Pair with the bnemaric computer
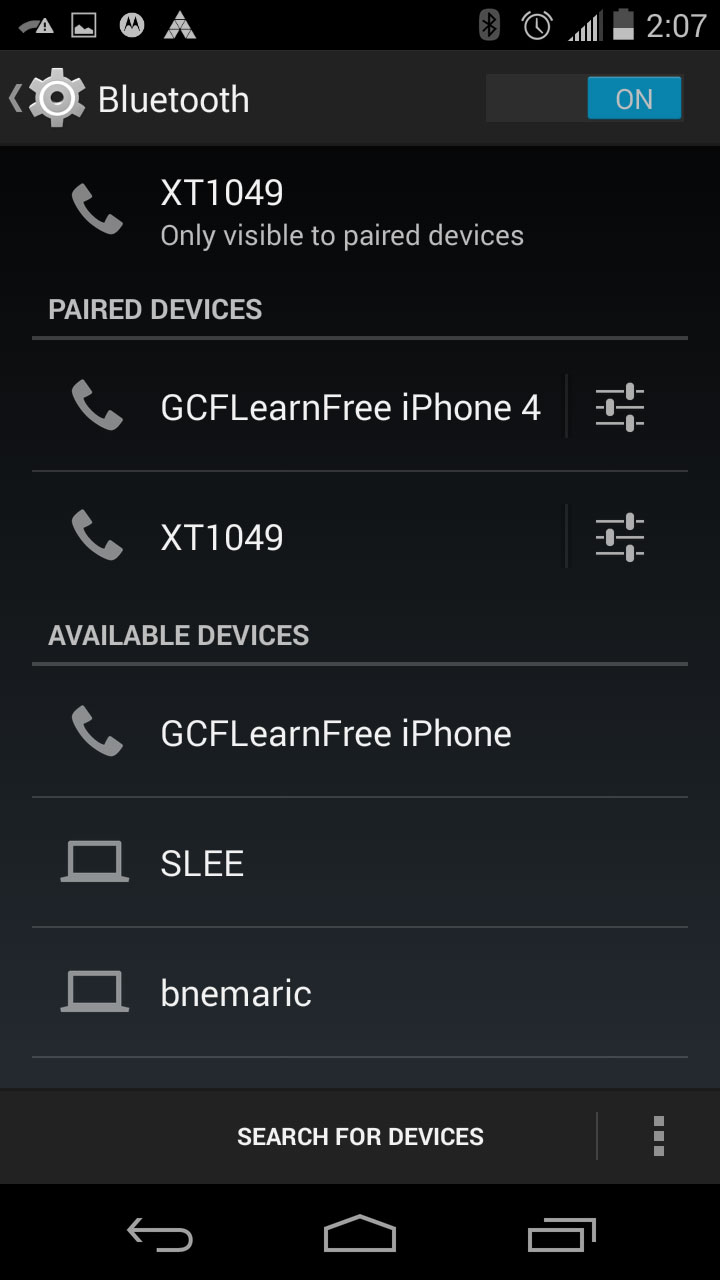This screenshot has width=720, height=1280. coord(360,993)
